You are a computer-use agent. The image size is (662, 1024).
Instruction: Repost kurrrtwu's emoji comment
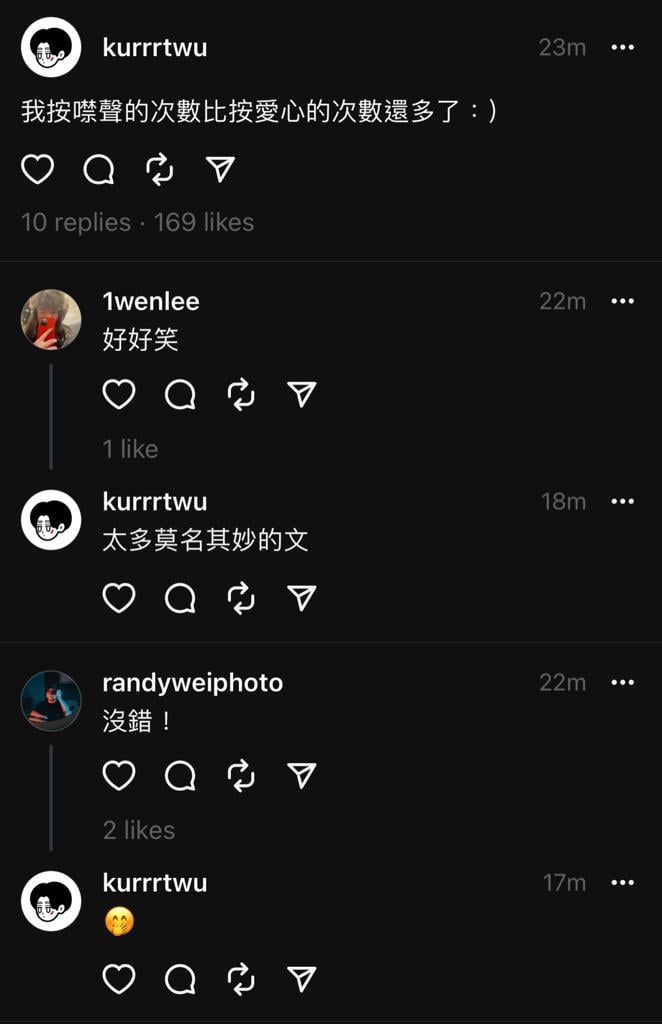[241, 979]
